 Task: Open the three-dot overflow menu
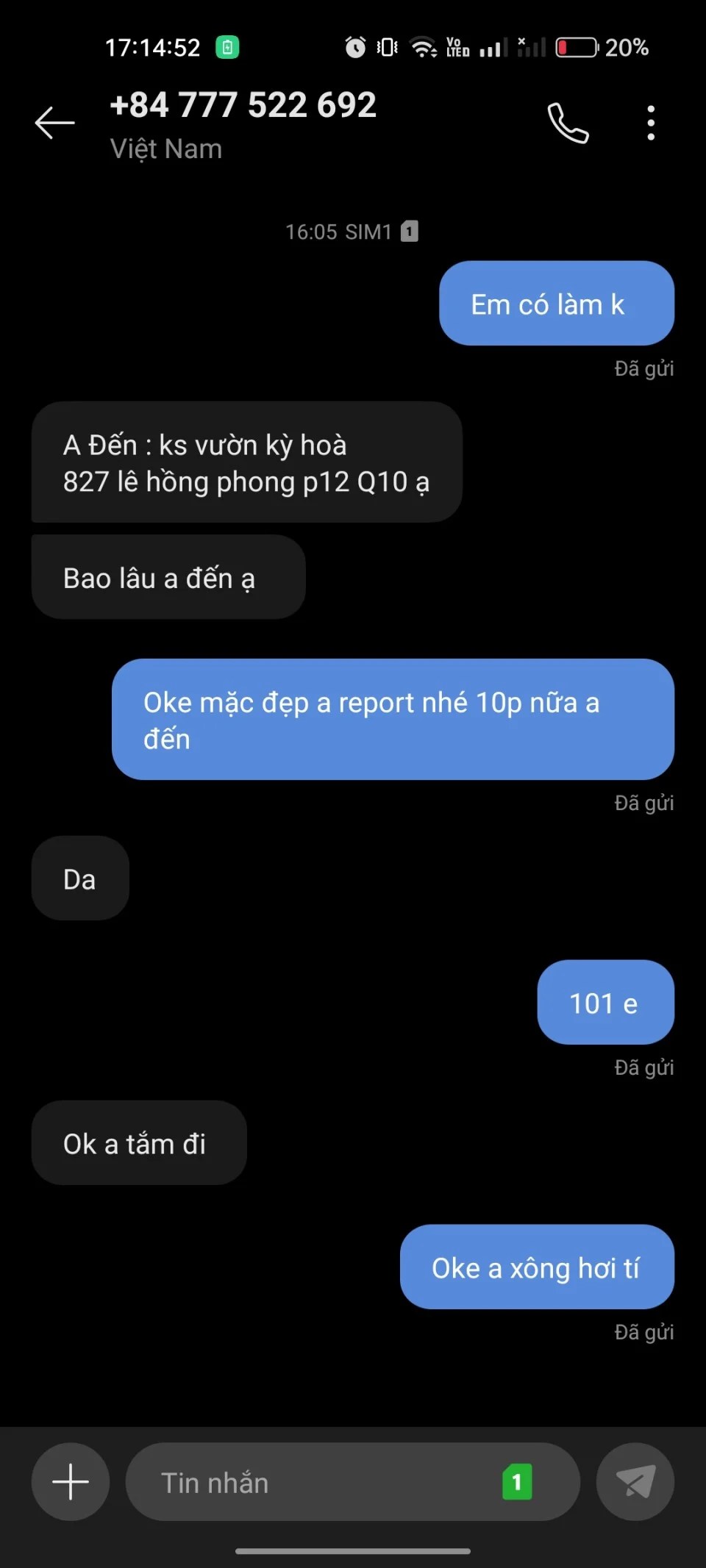coord(651,123)
